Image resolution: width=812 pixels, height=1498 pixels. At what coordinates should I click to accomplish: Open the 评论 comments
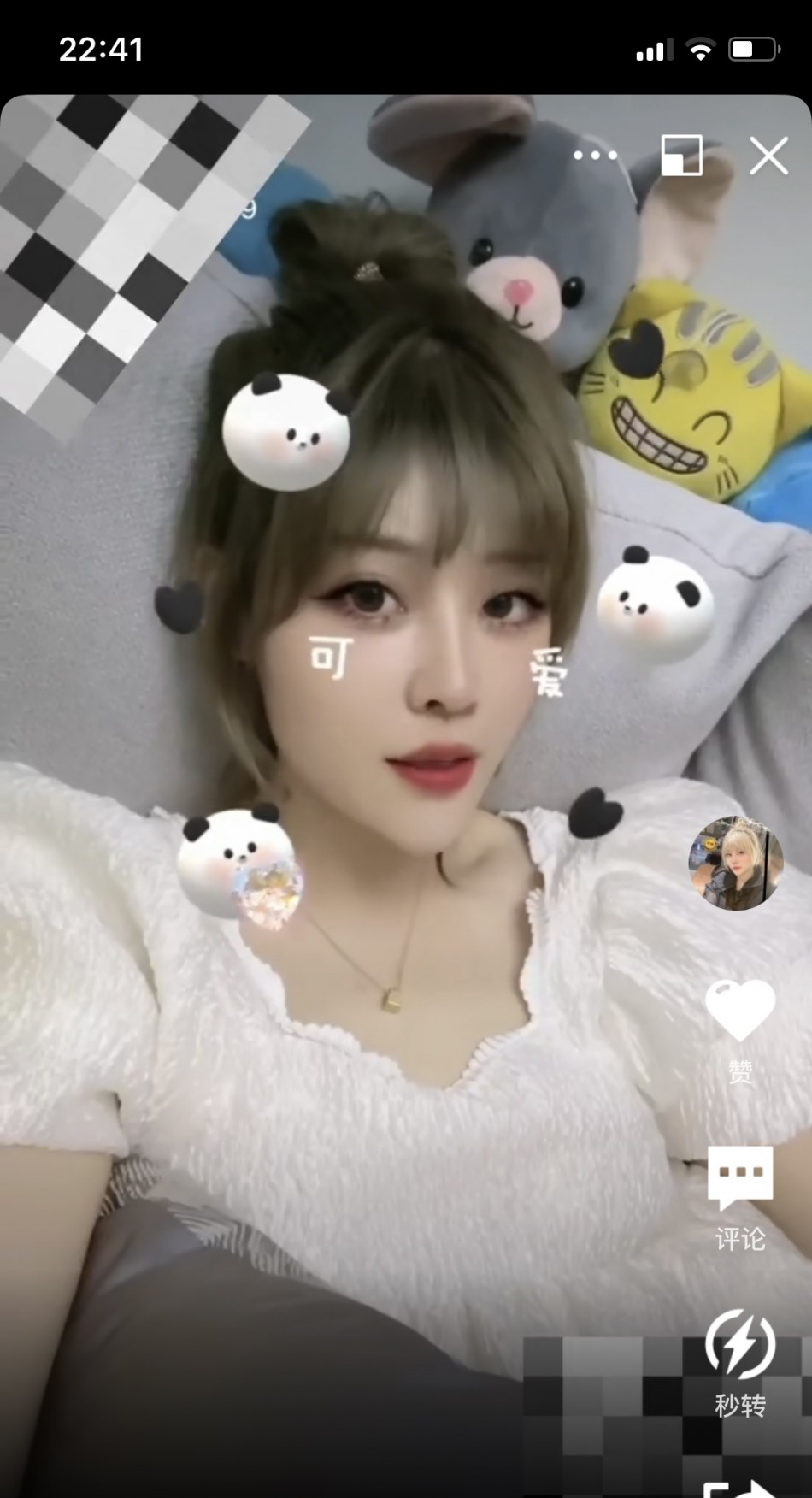pyautogui.click(x=740, y=1178)
